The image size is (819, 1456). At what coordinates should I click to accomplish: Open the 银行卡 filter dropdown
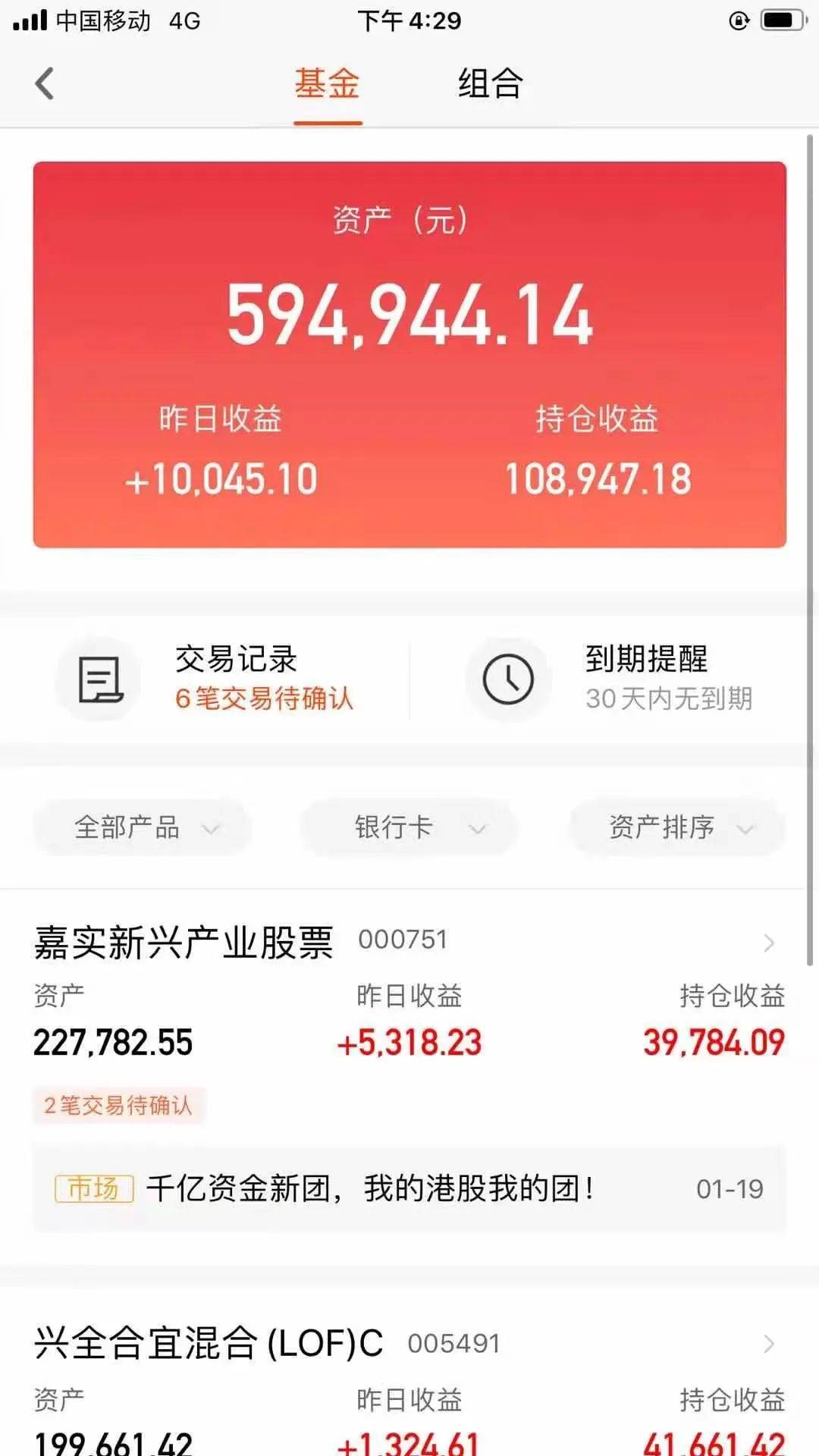pyautogui.click(x=409, y=827)
